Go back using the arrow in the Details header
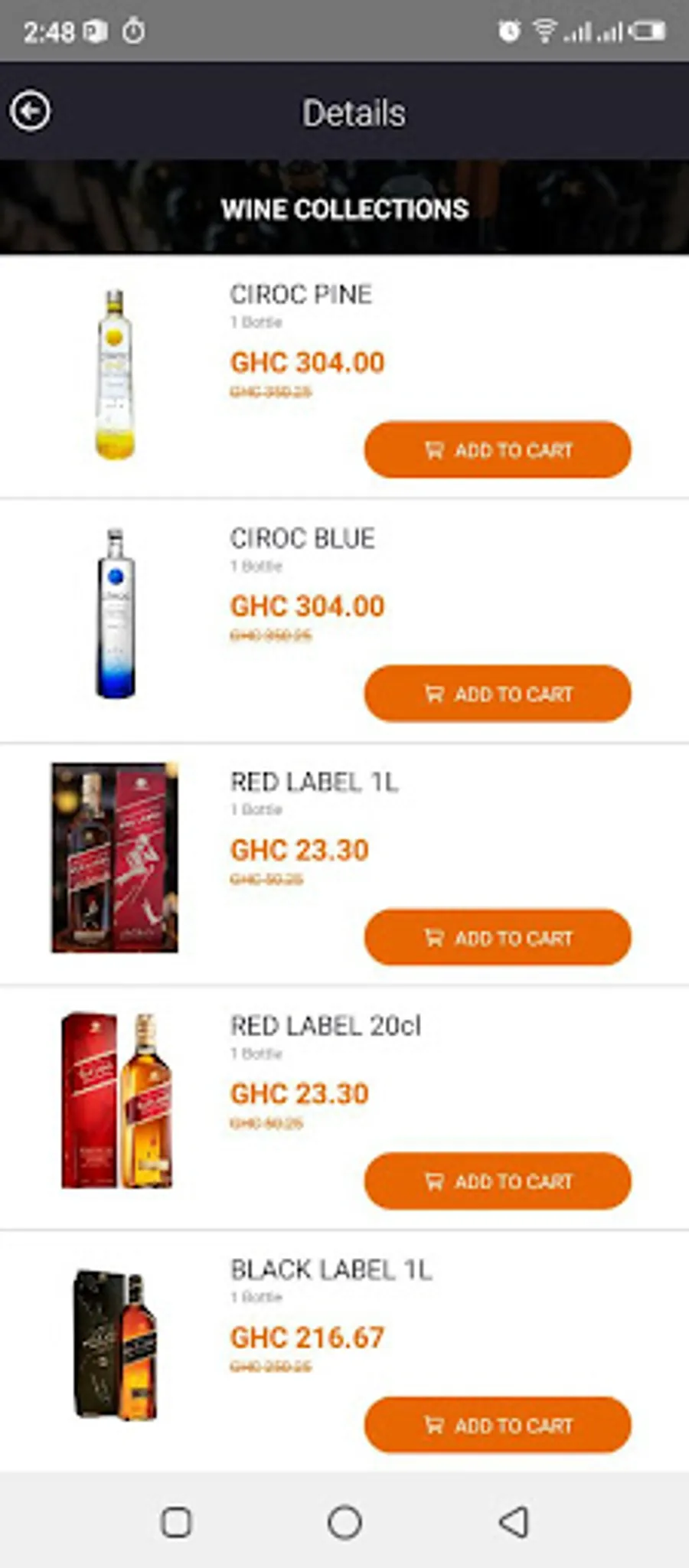This screenshot has height=1568, width=689. (30, 112)
